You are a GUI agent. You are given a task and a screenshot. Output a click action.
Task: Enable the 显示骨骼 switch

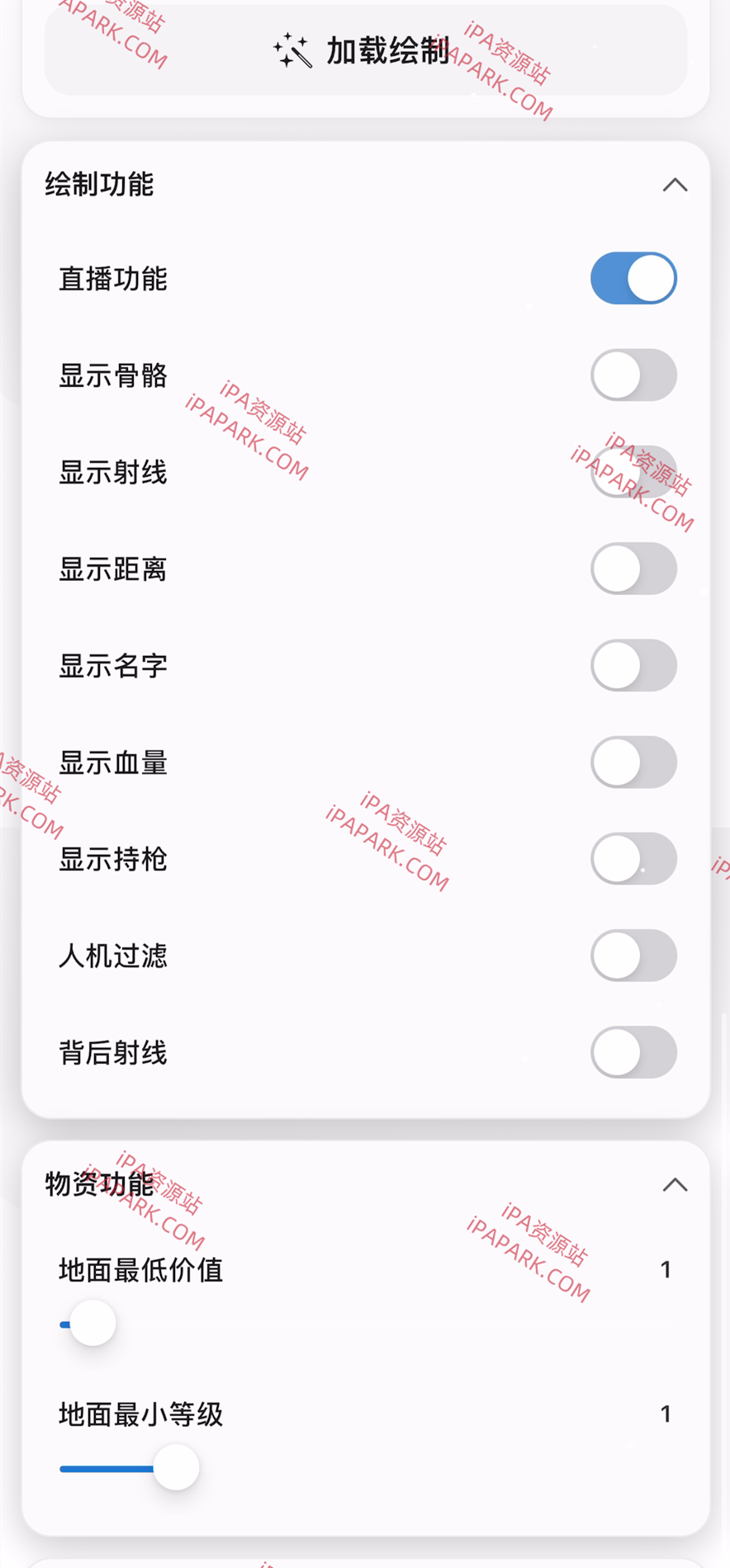(x=633, y=375)
